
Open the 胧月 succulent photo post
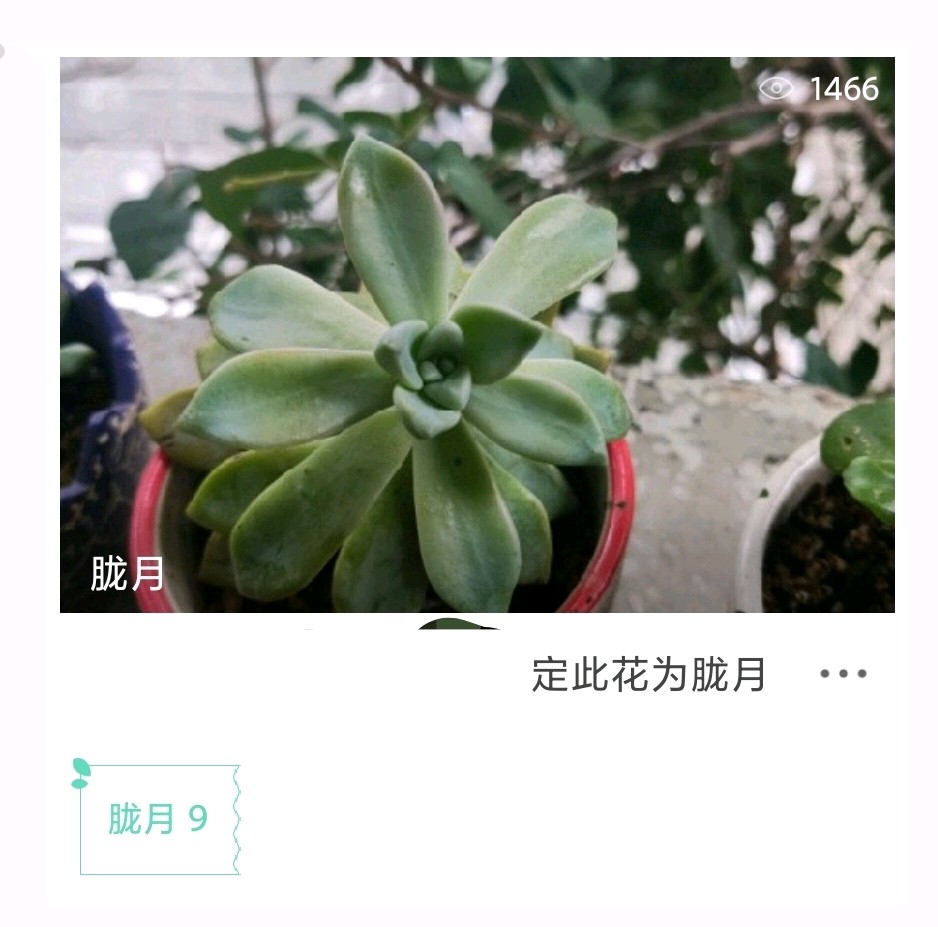click(477, 335)
